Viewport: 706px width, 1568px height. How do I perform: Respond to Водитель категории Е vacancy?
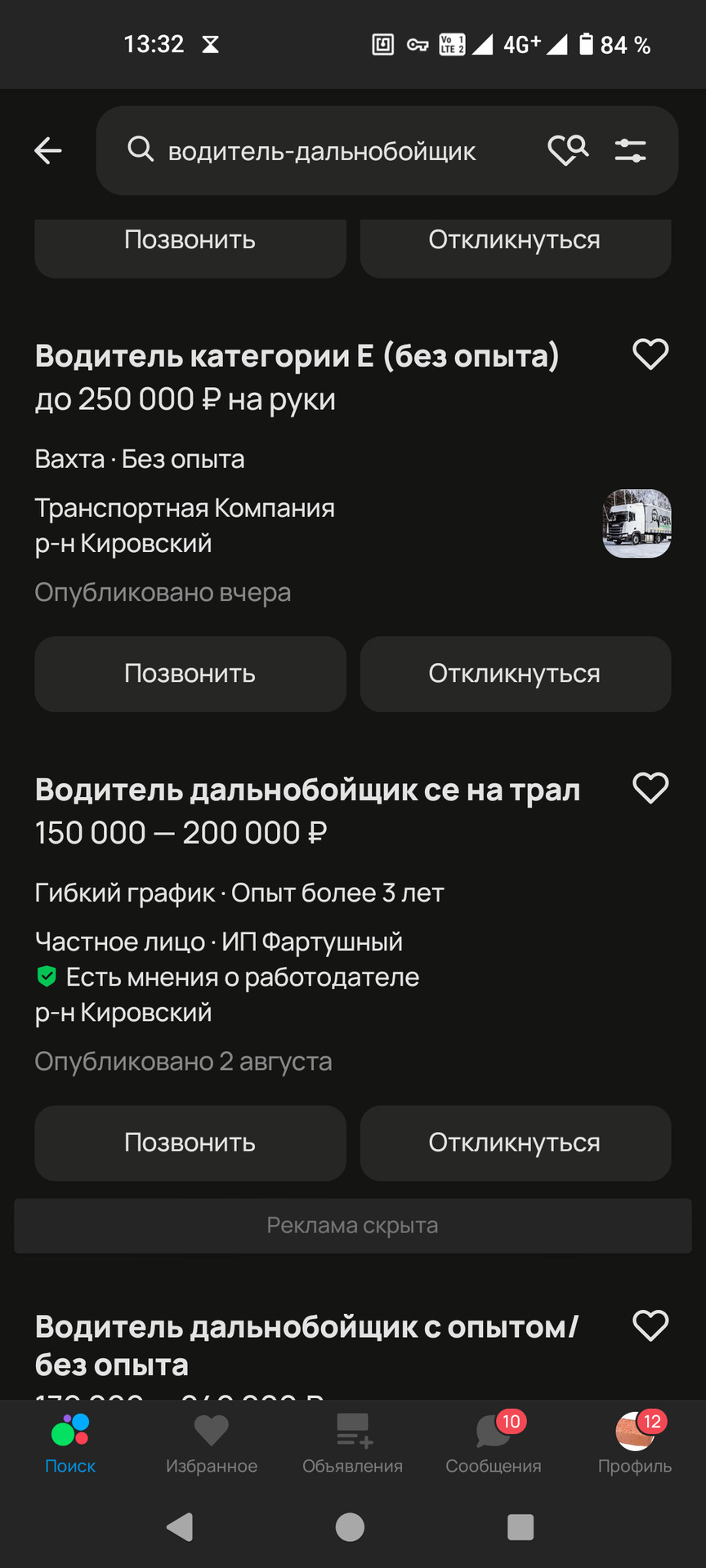click(x=515, y=674)
